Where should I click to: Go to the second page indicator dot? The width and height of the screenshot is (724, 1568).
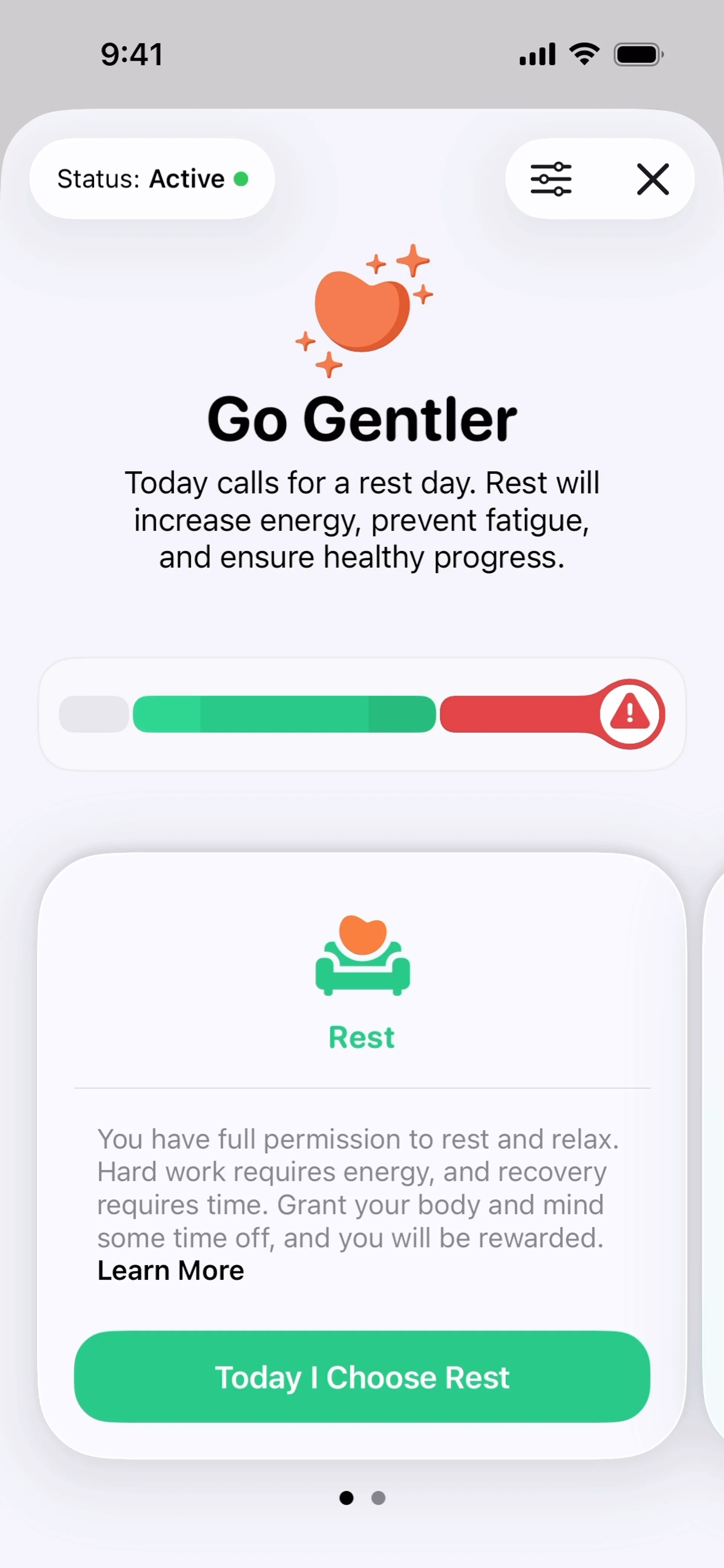[x=378, y=1497]
